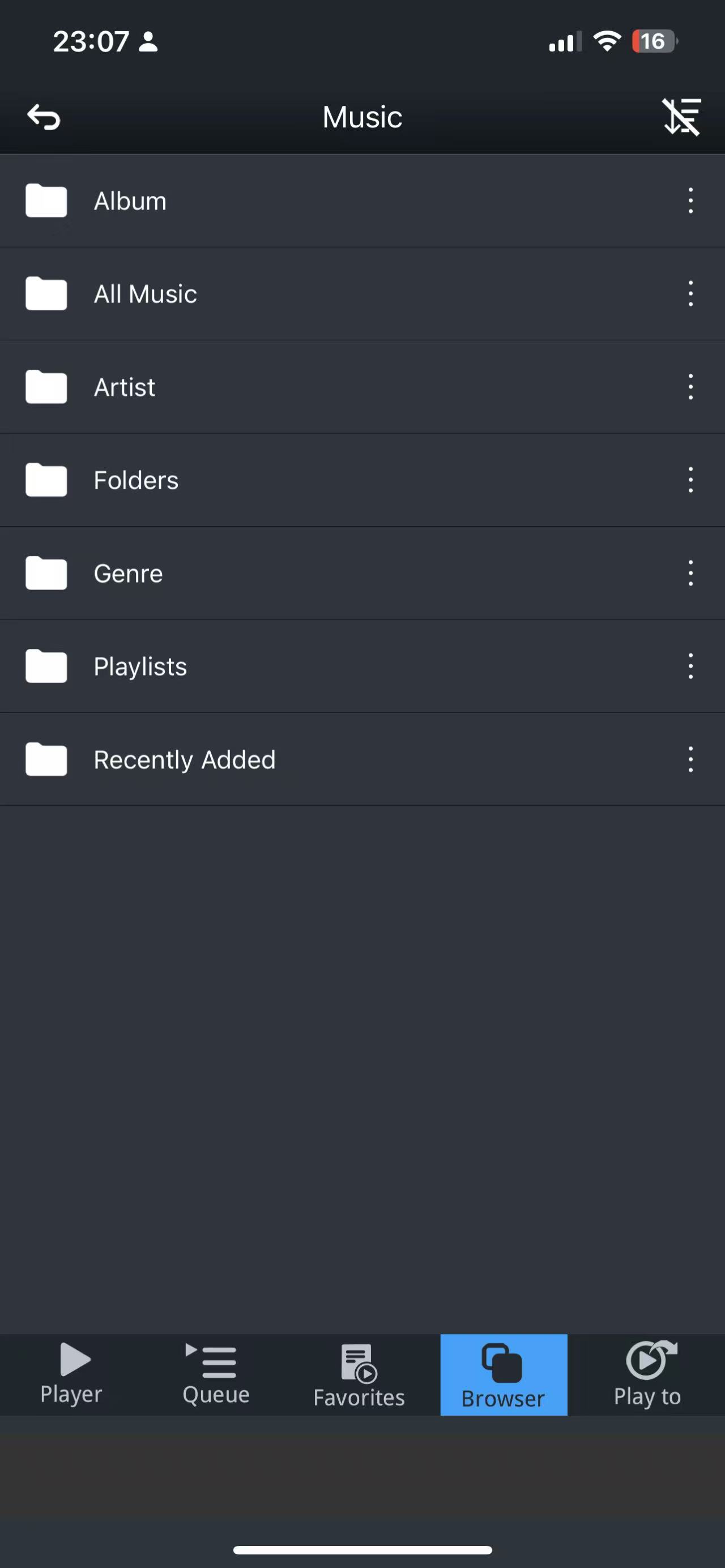The height and width of the screenshot is (1568, 725).
Task: Open more options for All Music
Action: 690,294
